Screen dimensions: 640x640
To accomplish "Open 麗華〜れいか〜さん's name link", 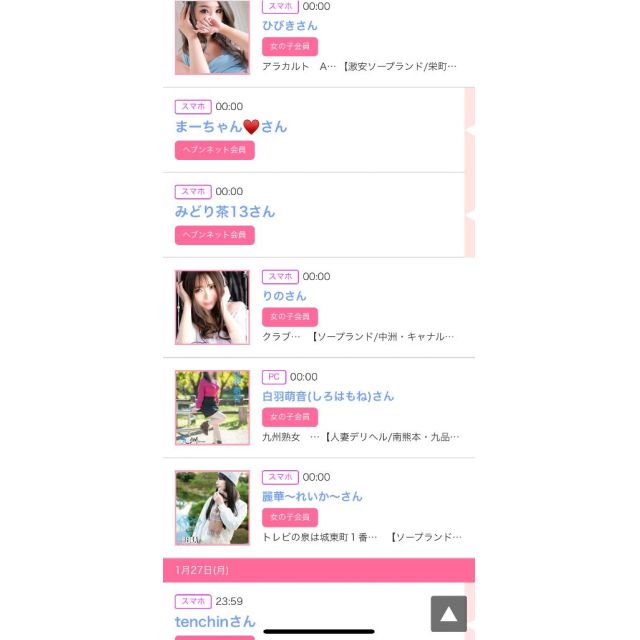I will (x=312, y=496).
